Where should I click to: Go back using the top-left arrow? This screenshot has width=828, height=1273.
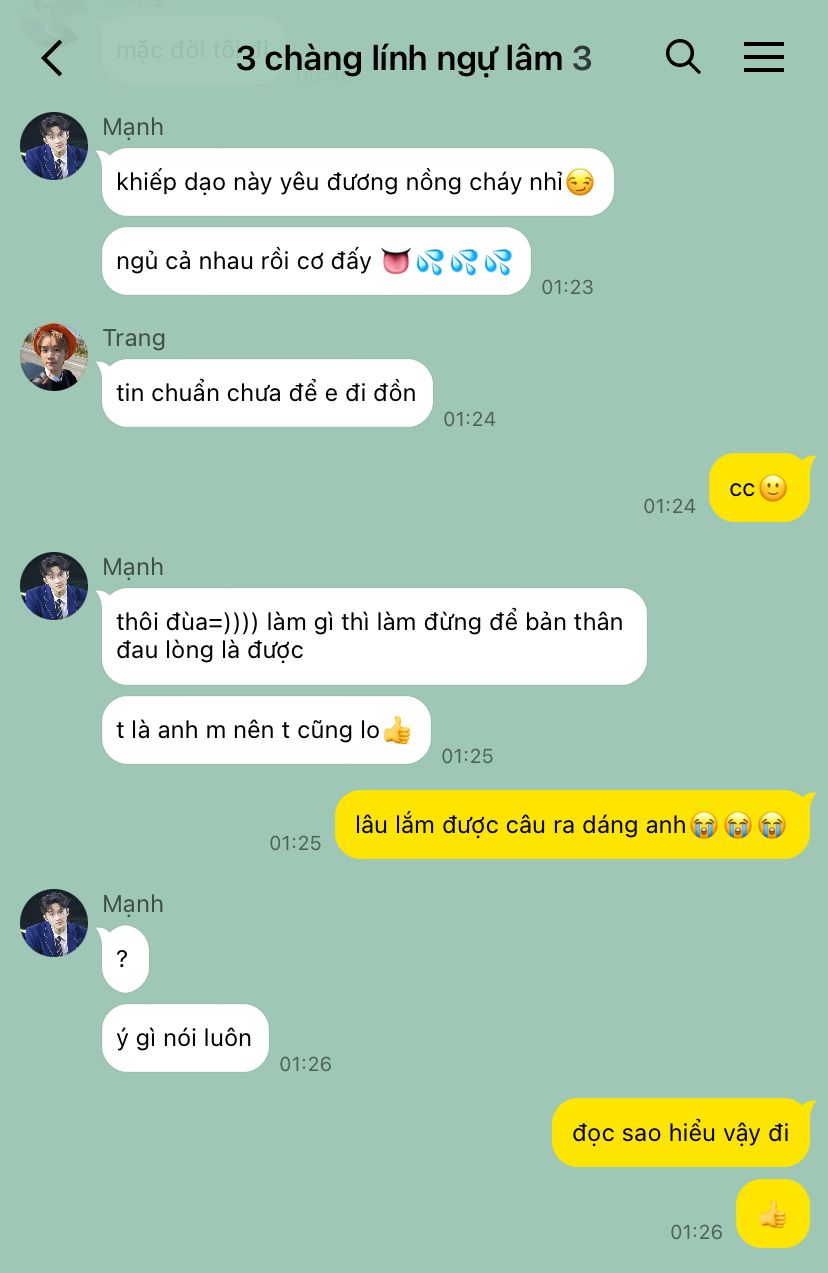(52, 58)
